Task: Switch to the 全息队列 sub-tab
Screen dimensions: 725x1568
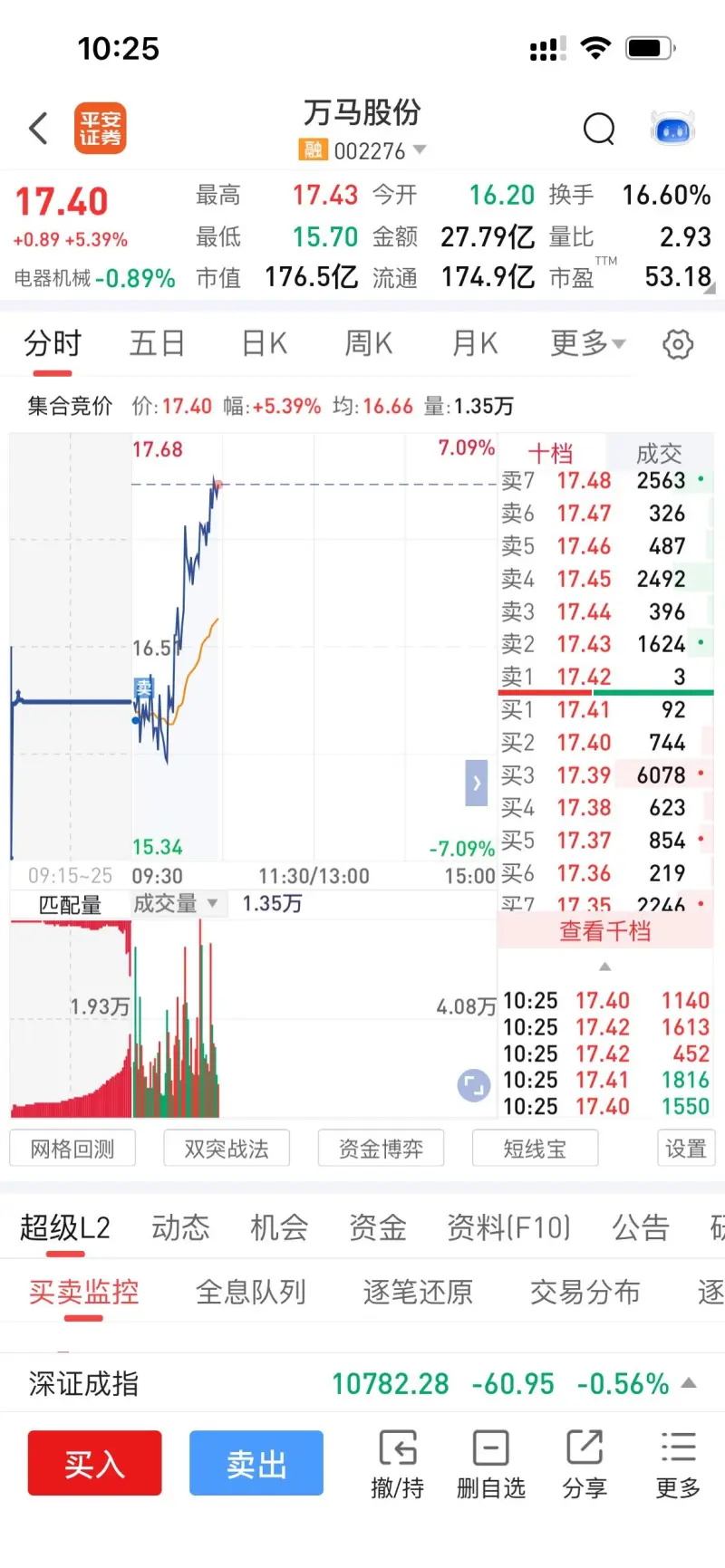Action: click(251, 1292)
